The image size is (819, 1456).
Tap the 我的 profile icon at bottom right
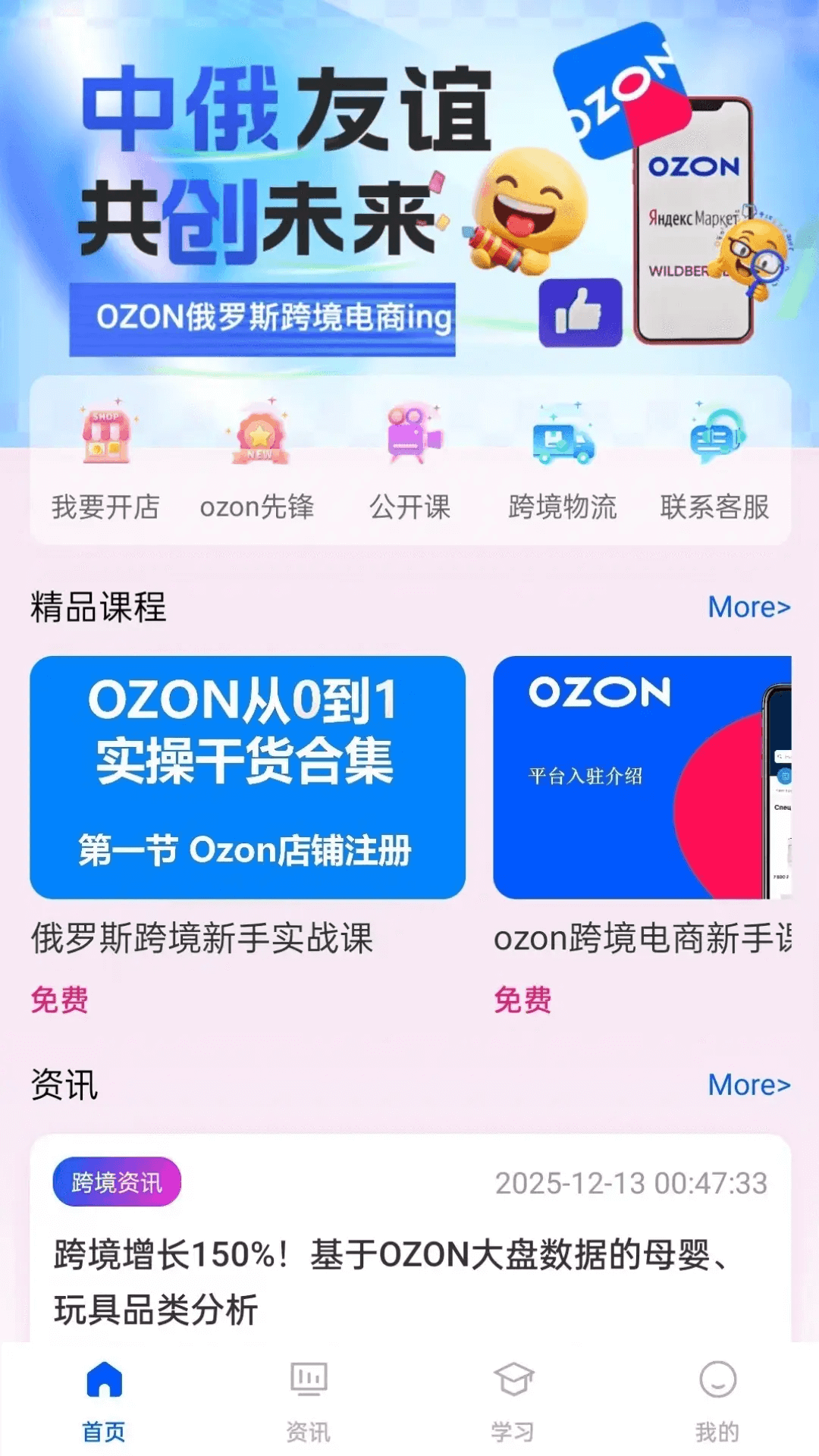click(717, 1382)
